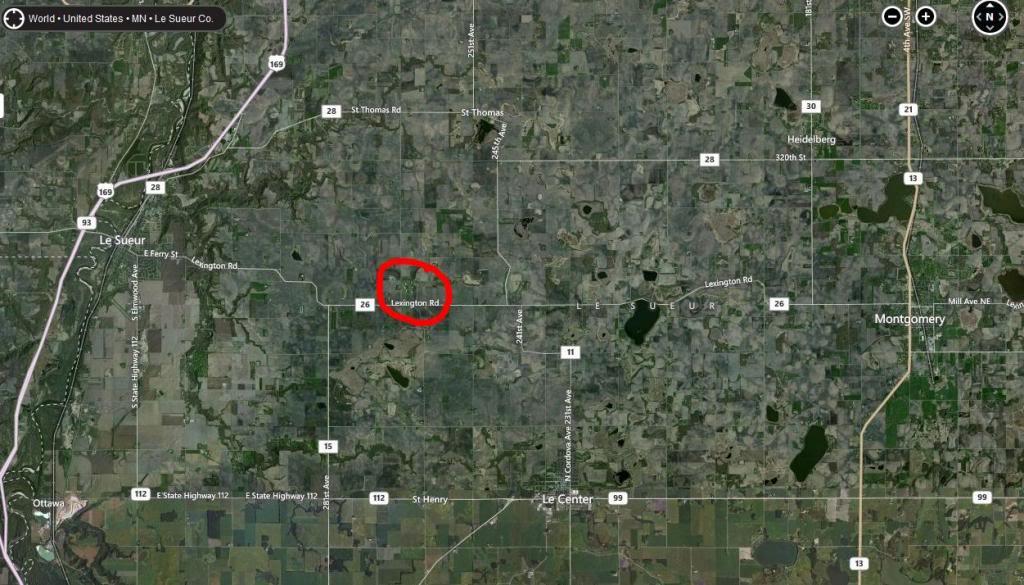1024x585 pixels.
Task: Reset map orientation with the compass
Action: click(x=990, y=16)
